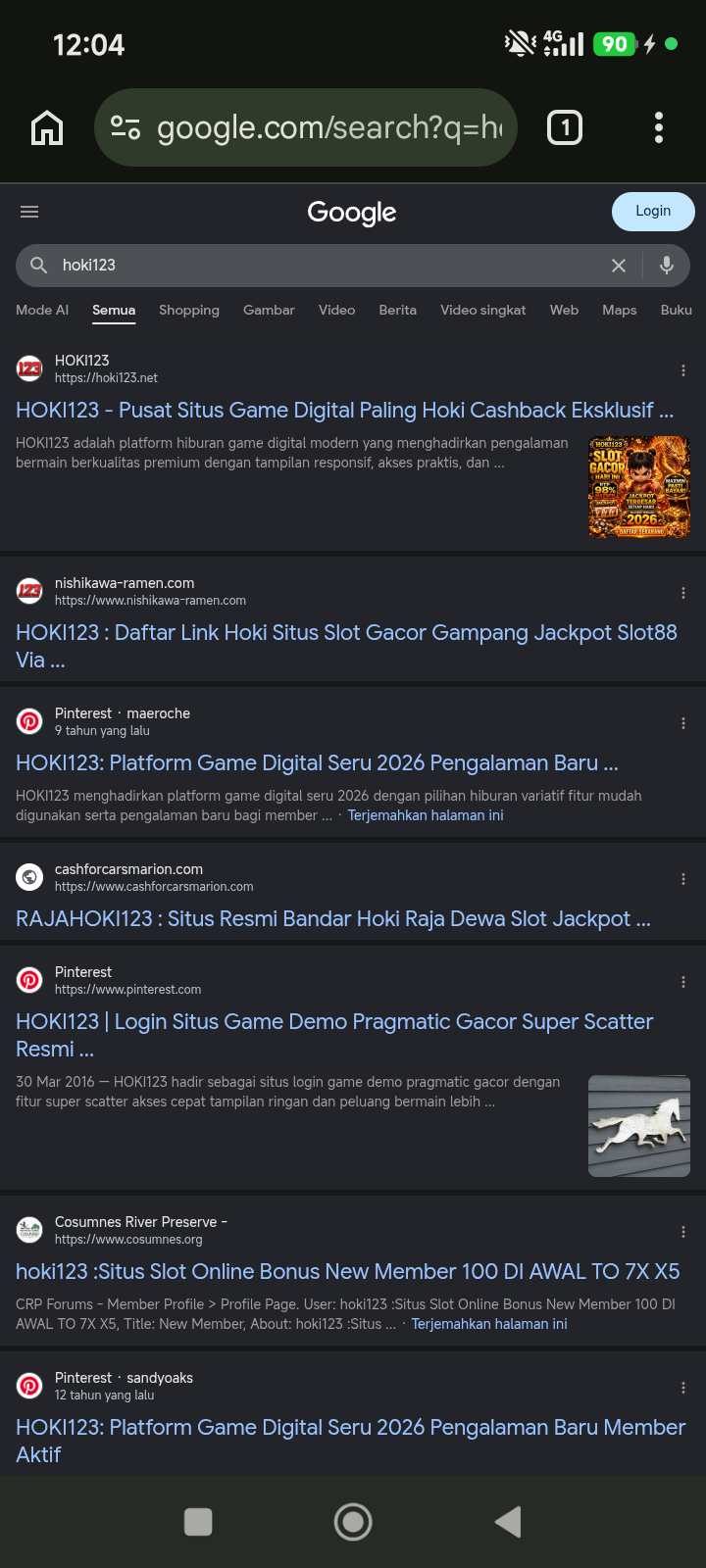This screenshot has height=1568, width=706.
Task: Open the Berita tab
Action: (398, 310)
